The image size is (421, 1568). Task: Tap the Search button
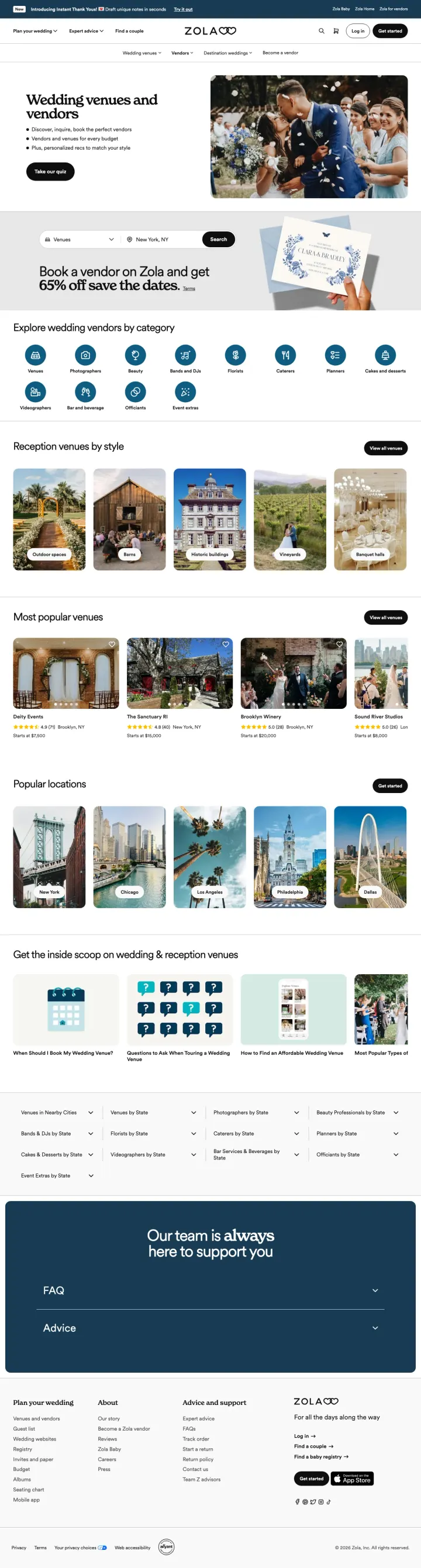click(218, 239)
